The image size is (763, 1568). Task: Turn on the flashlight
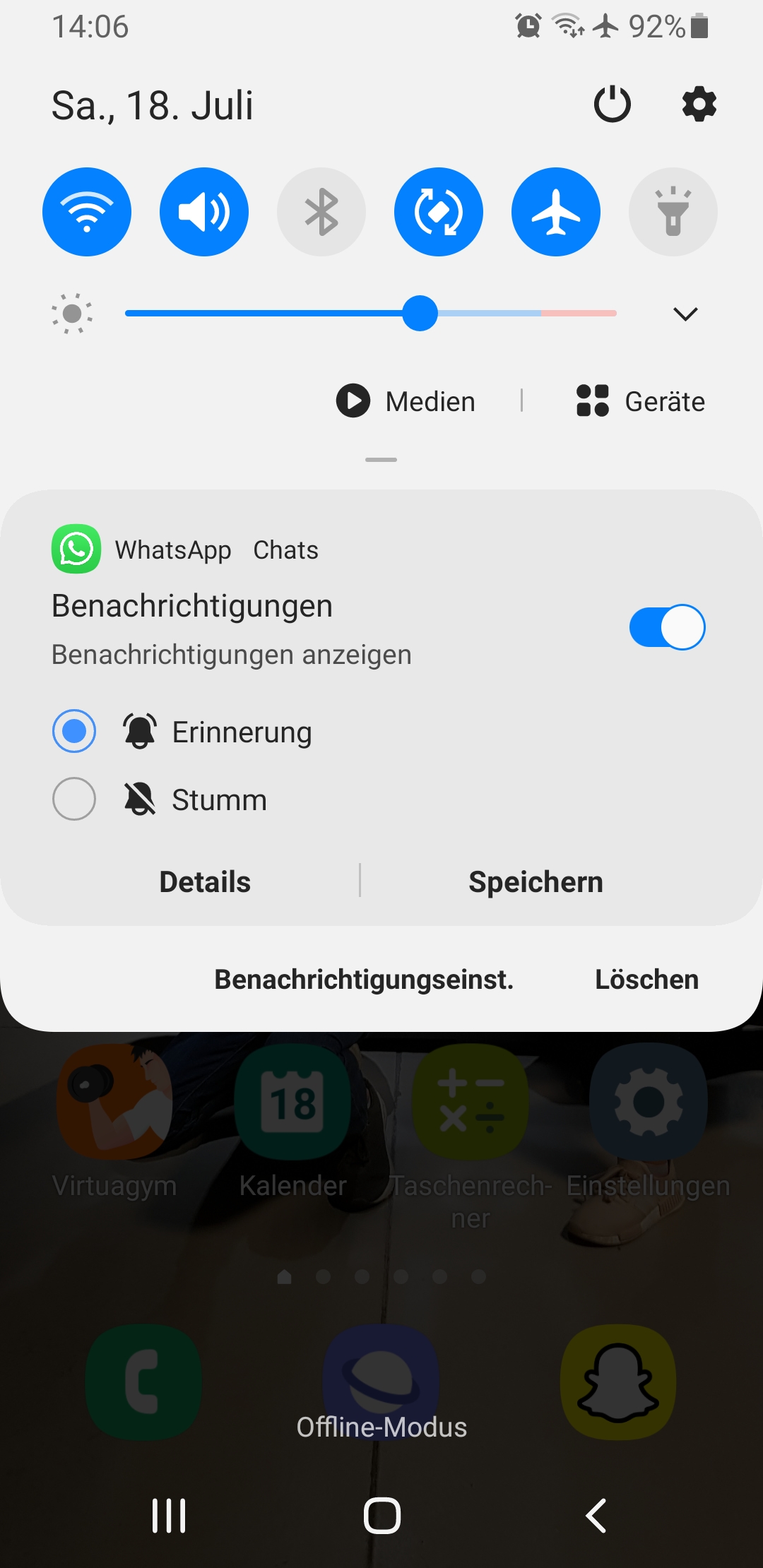coord(673,212)
